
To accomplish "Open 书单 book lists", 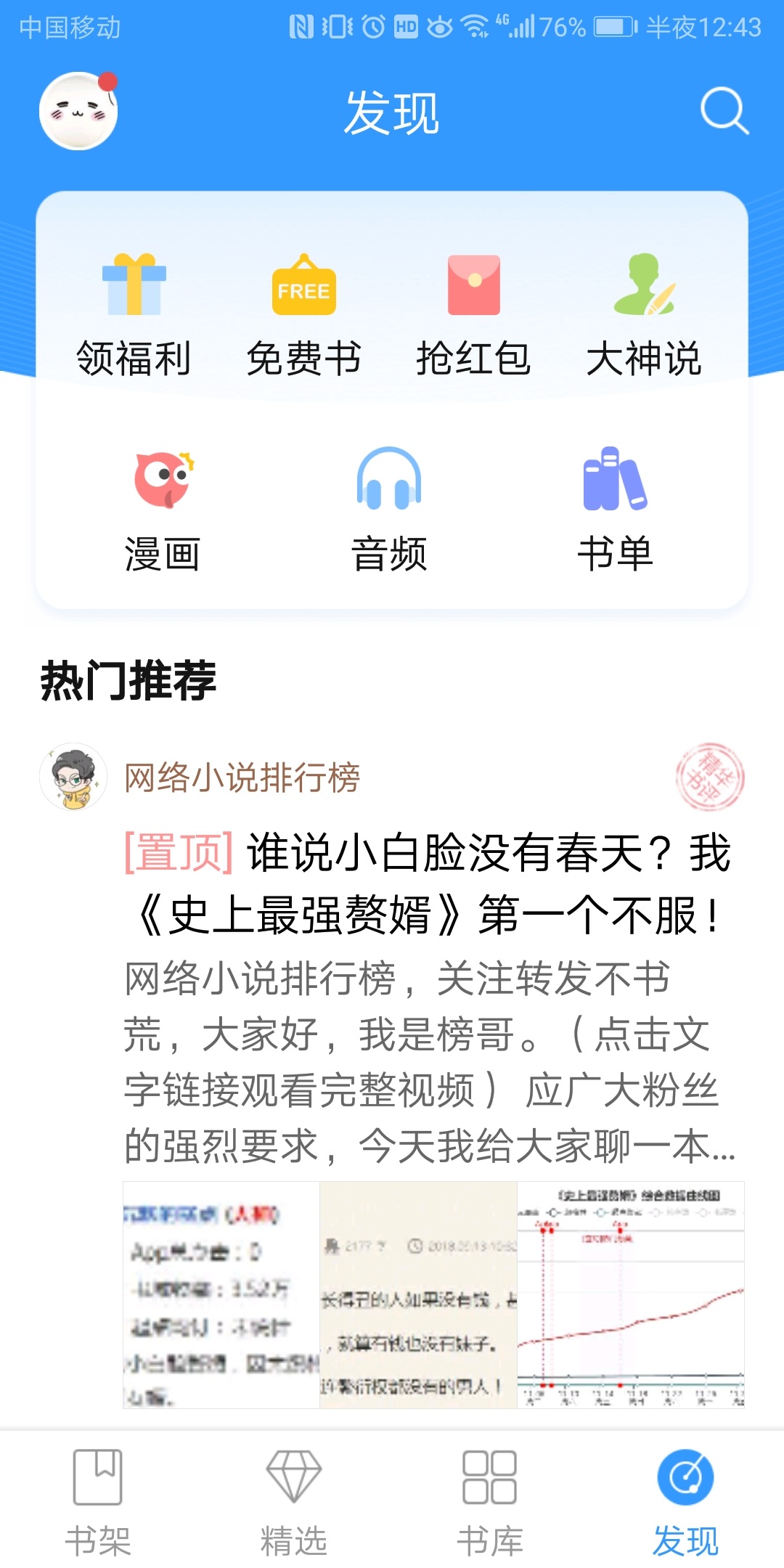I will point(616,510).
